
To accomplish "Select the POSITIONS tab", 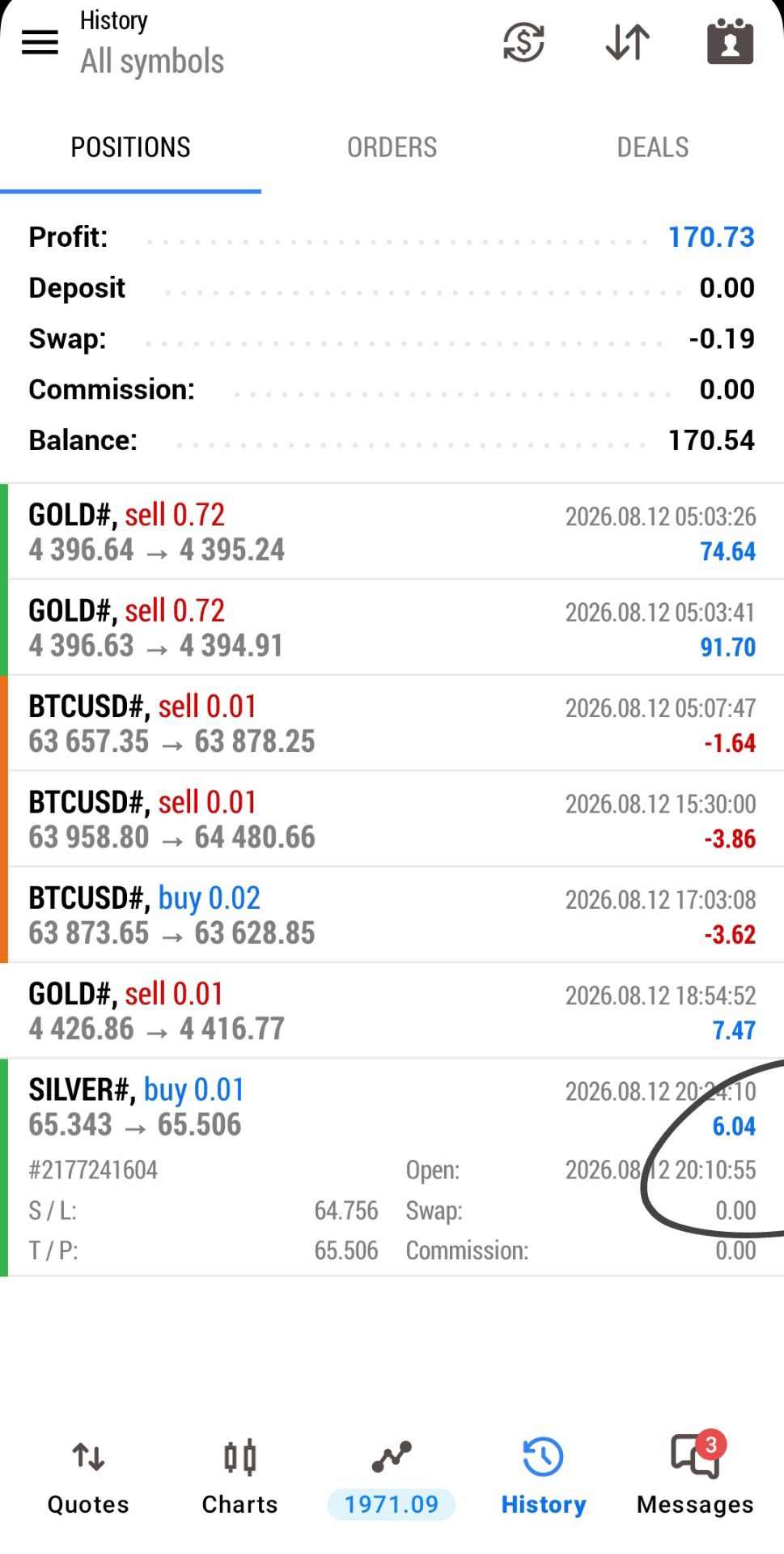I will (130, 147).
